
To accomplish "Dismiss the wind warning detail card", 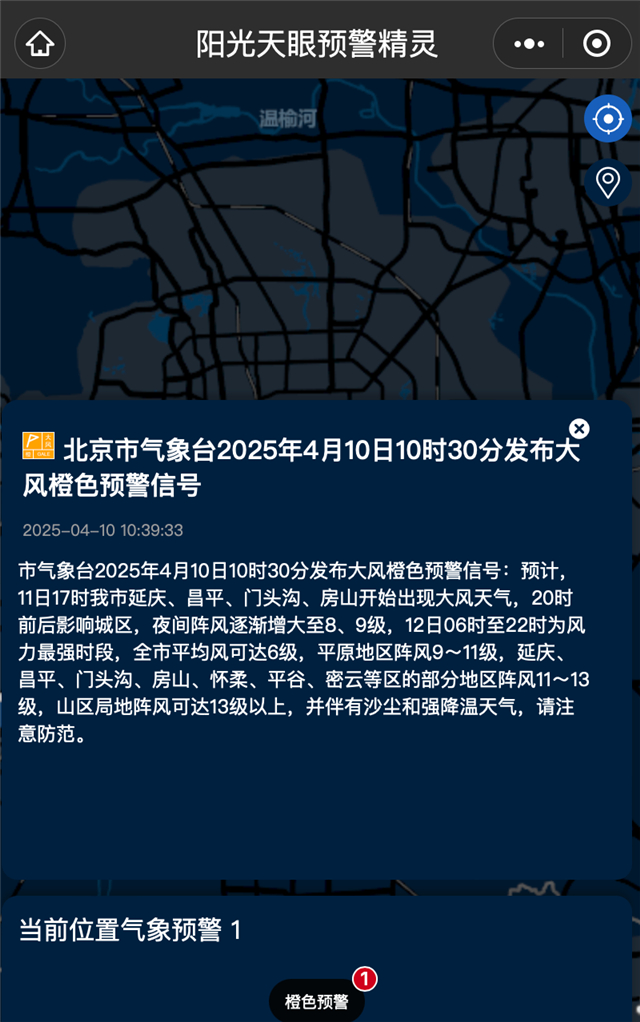I will [579, 429].
